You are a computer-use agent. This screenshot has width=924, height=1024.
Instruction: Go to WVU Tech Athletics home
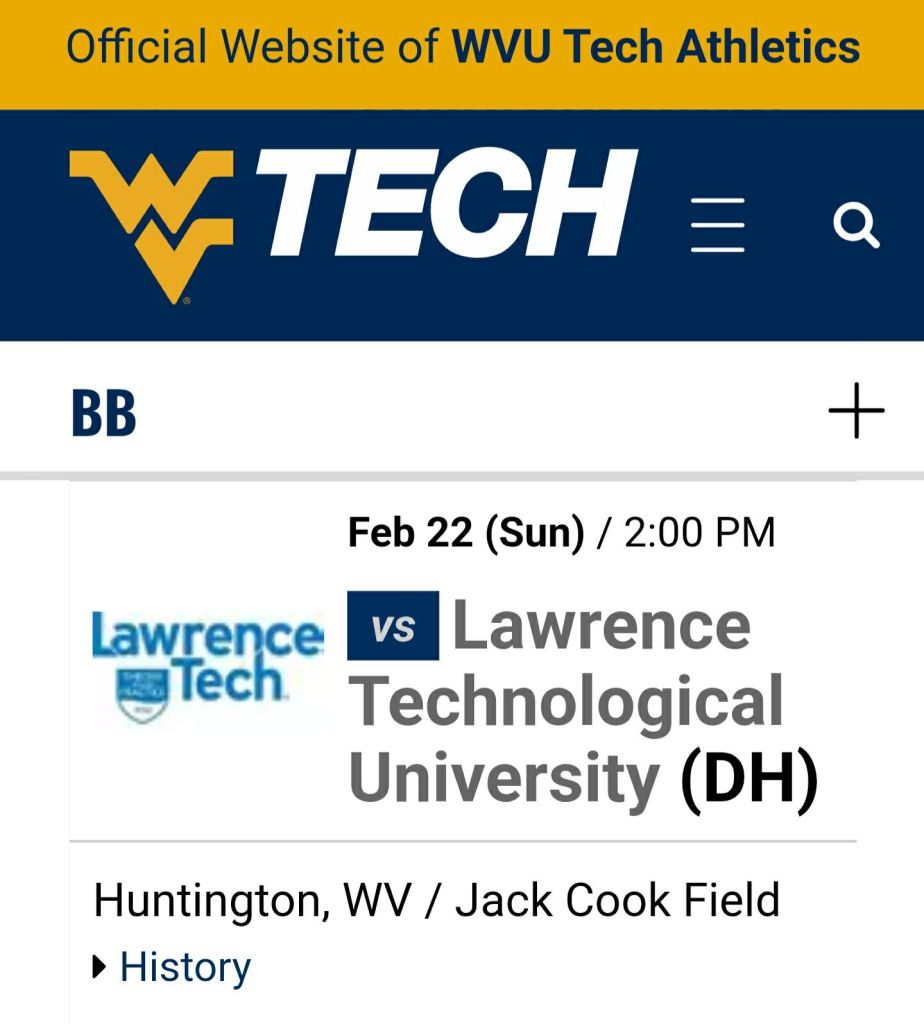click(x=352, y=222)
